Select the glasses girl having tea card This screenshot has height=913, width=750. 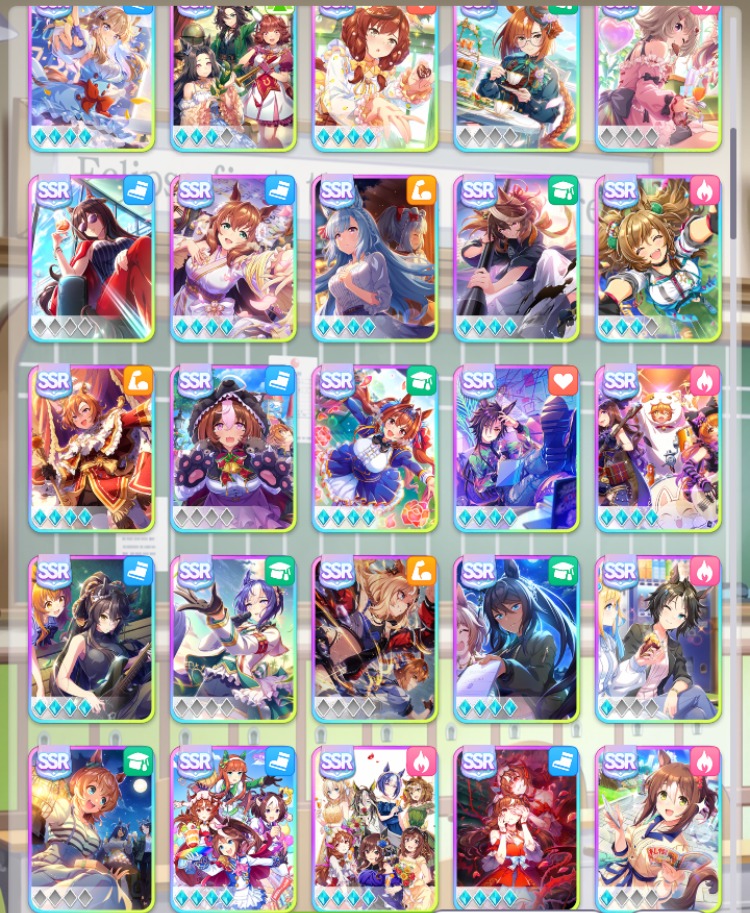516,75
